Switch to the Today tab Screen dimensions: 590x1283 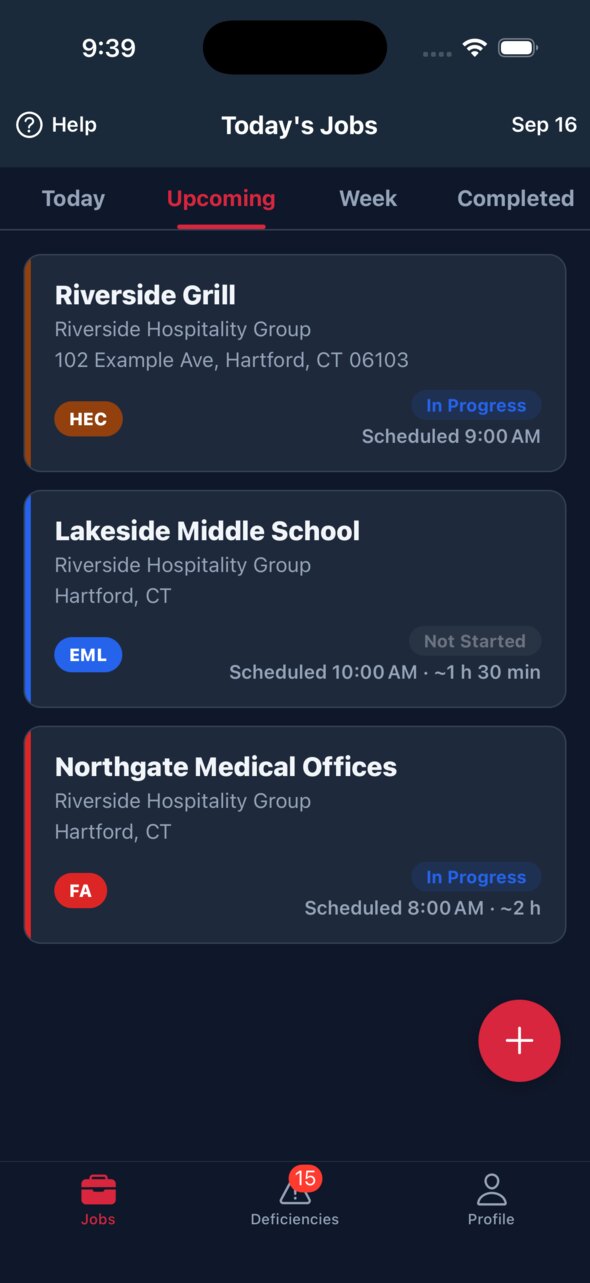[x=73, y=199]
